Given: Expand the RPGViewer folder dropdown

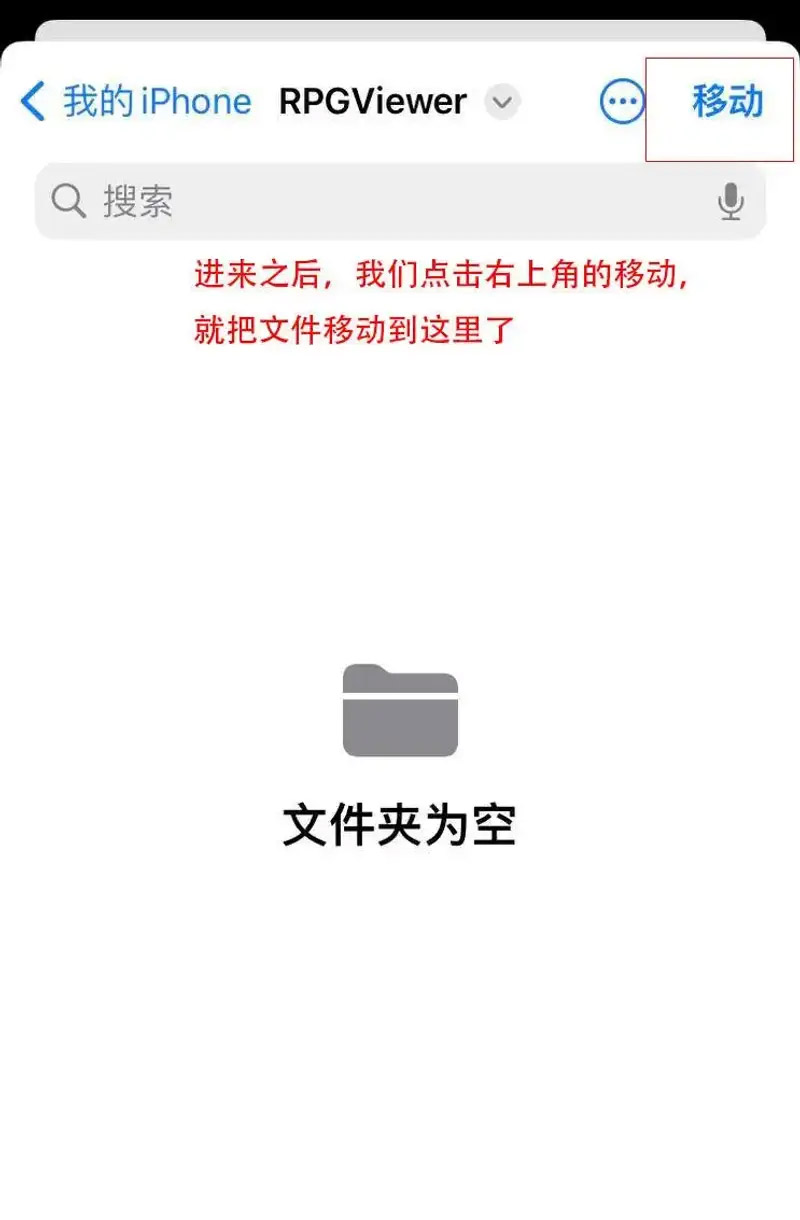Looking at the screenshot, I should coord(502,102).
